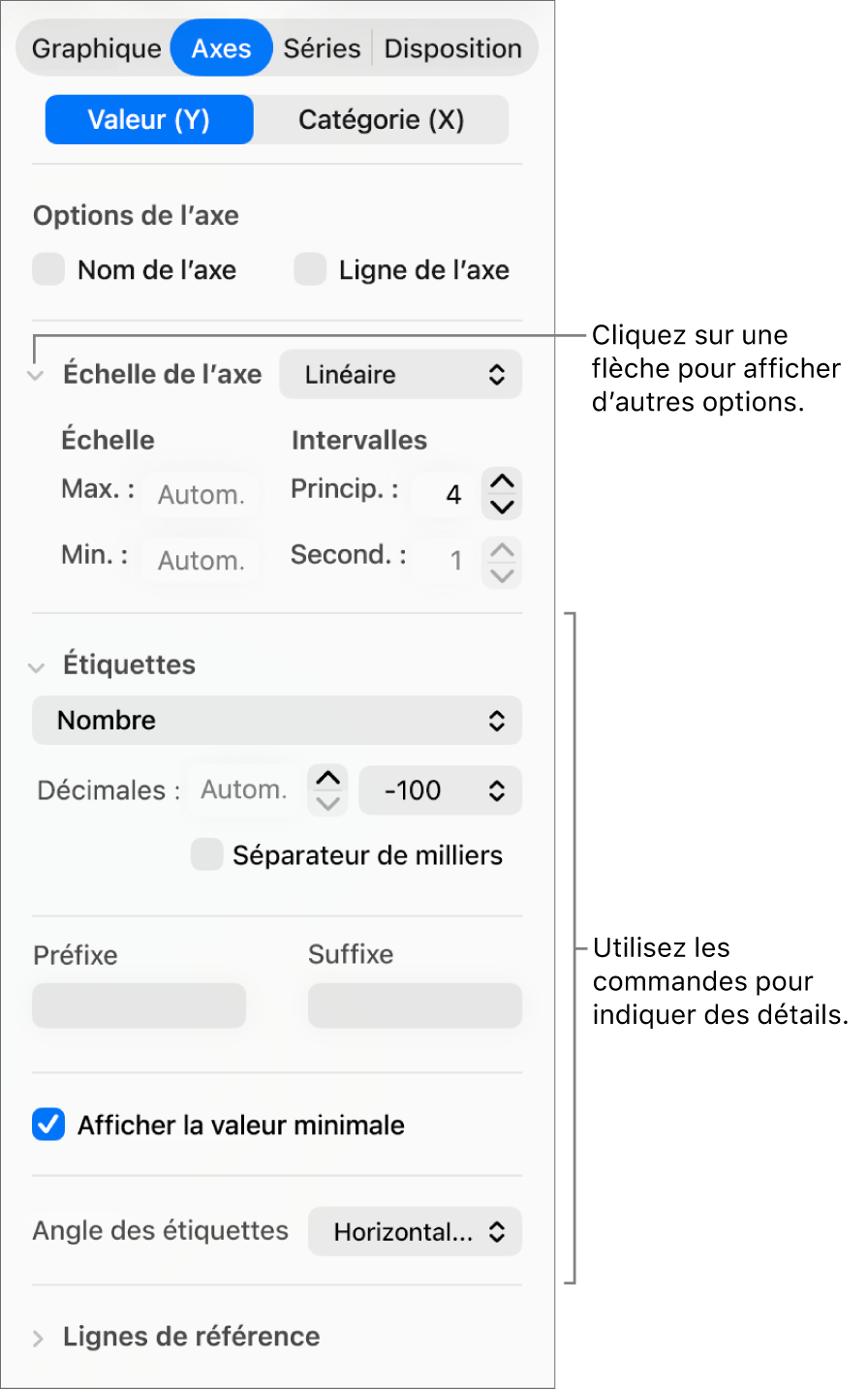Tap the Préfixe text field
The image size is (868, 1391).
(x=139, y=1006)
